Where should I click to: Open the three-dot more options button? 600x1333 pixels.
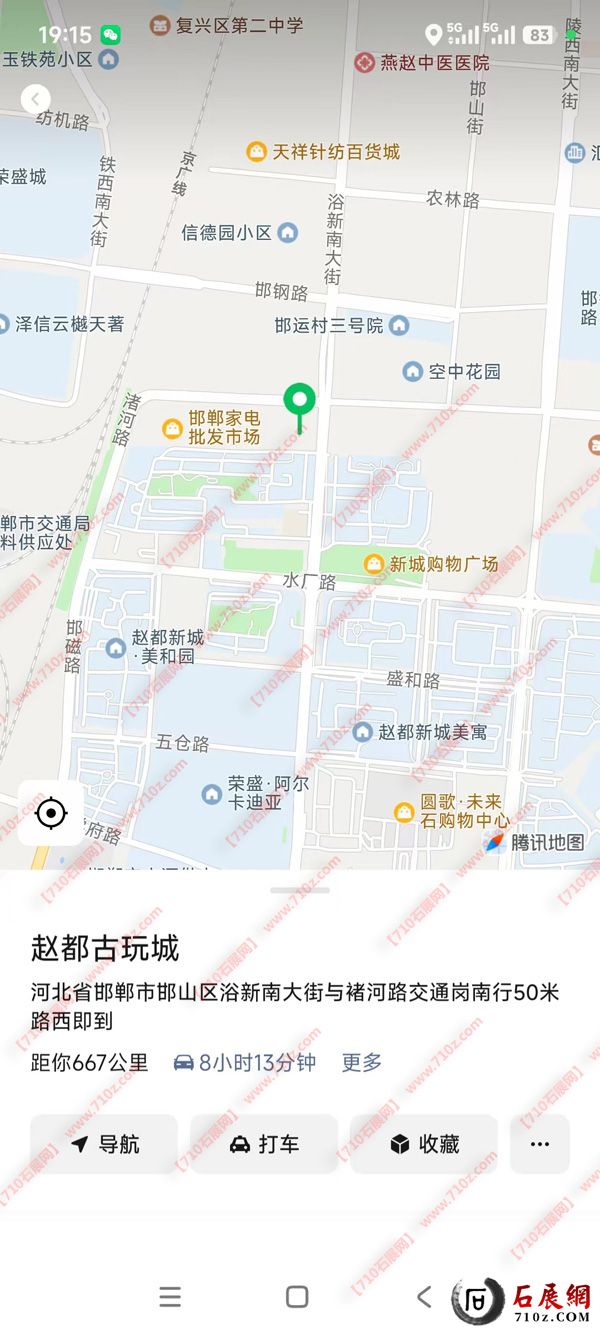540,1144
